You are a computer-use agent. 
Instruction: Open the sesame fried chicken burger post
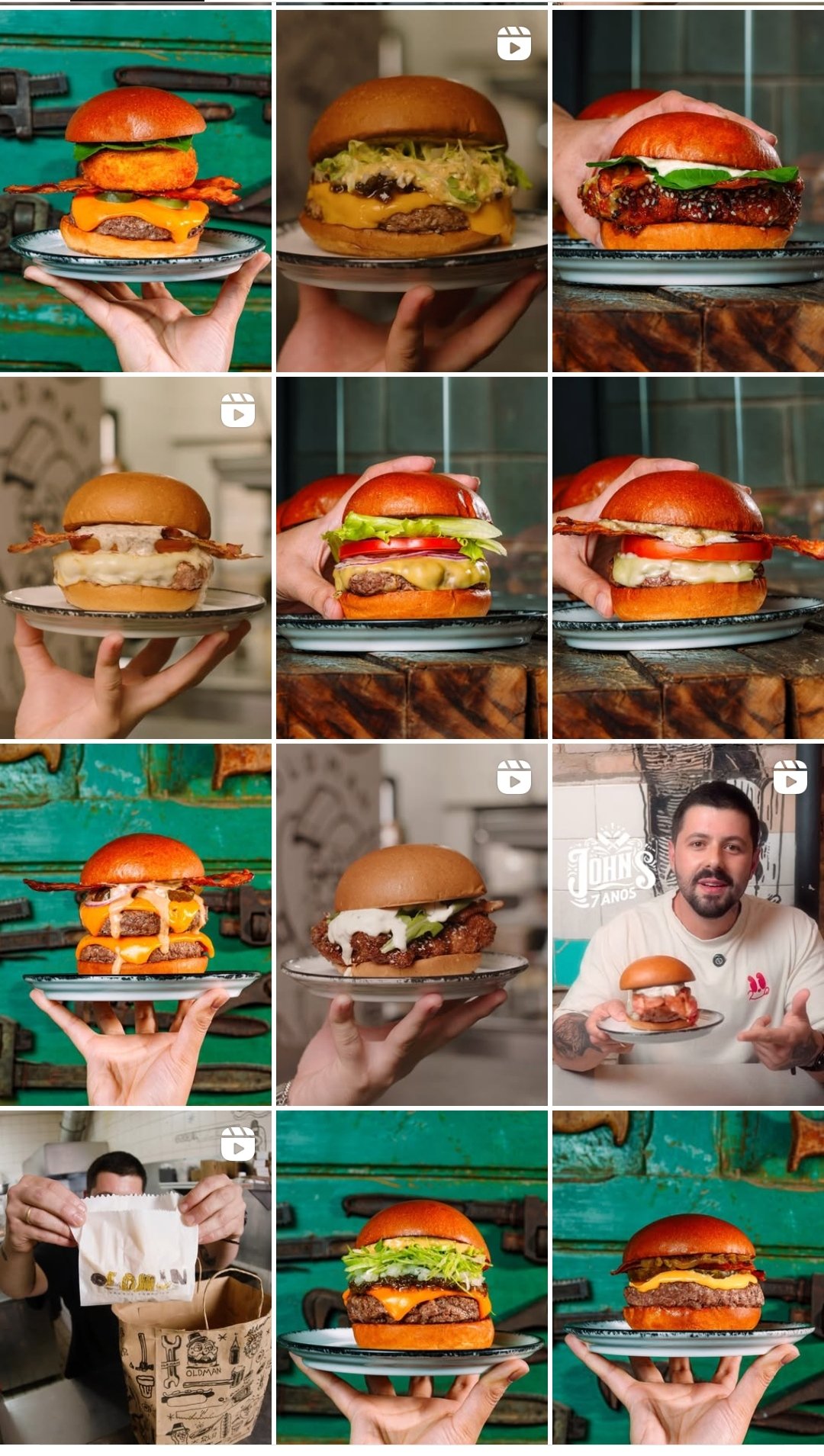688,191
